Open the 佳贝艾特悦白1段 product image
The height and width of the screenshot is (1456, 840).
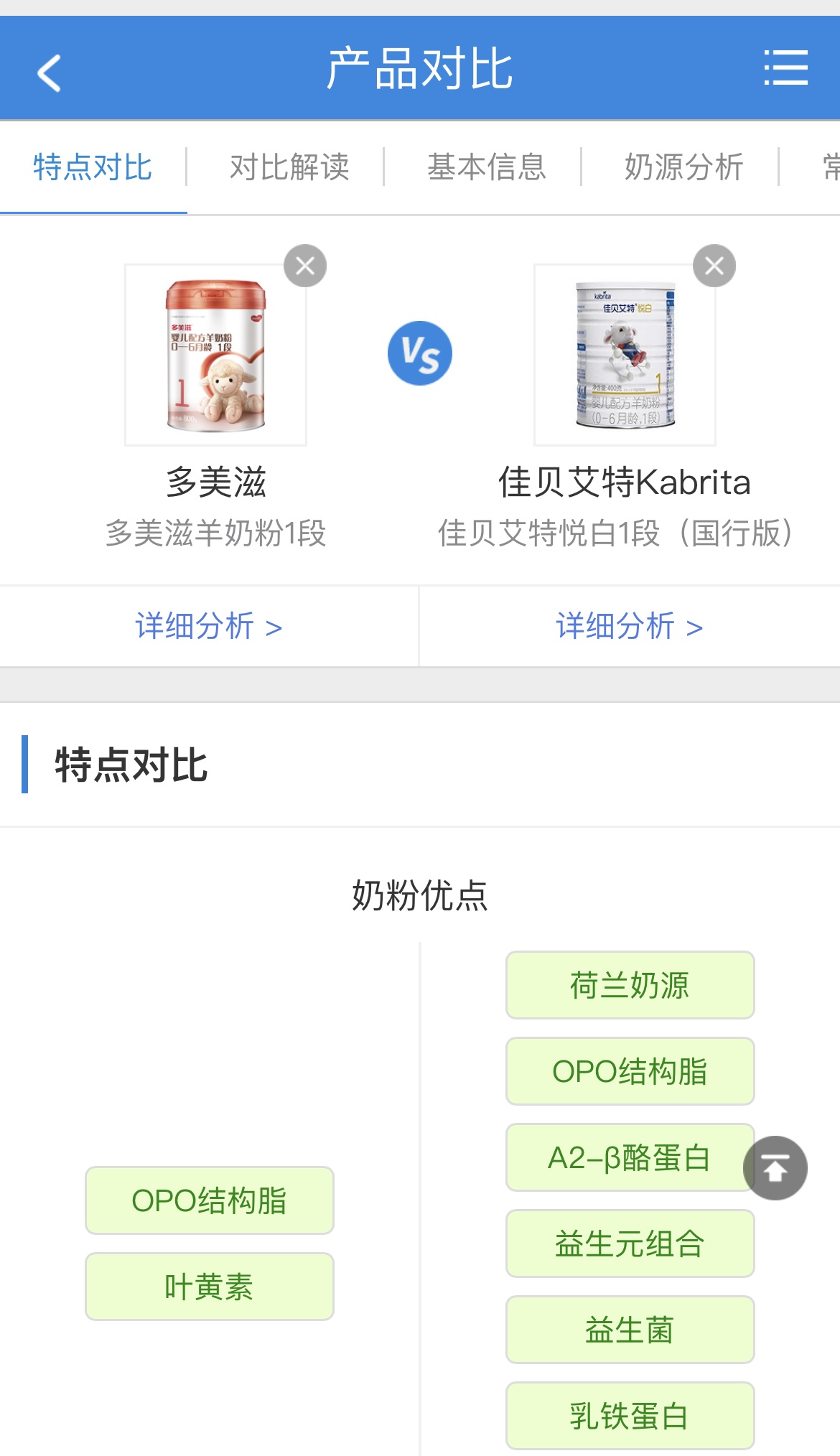625,356
